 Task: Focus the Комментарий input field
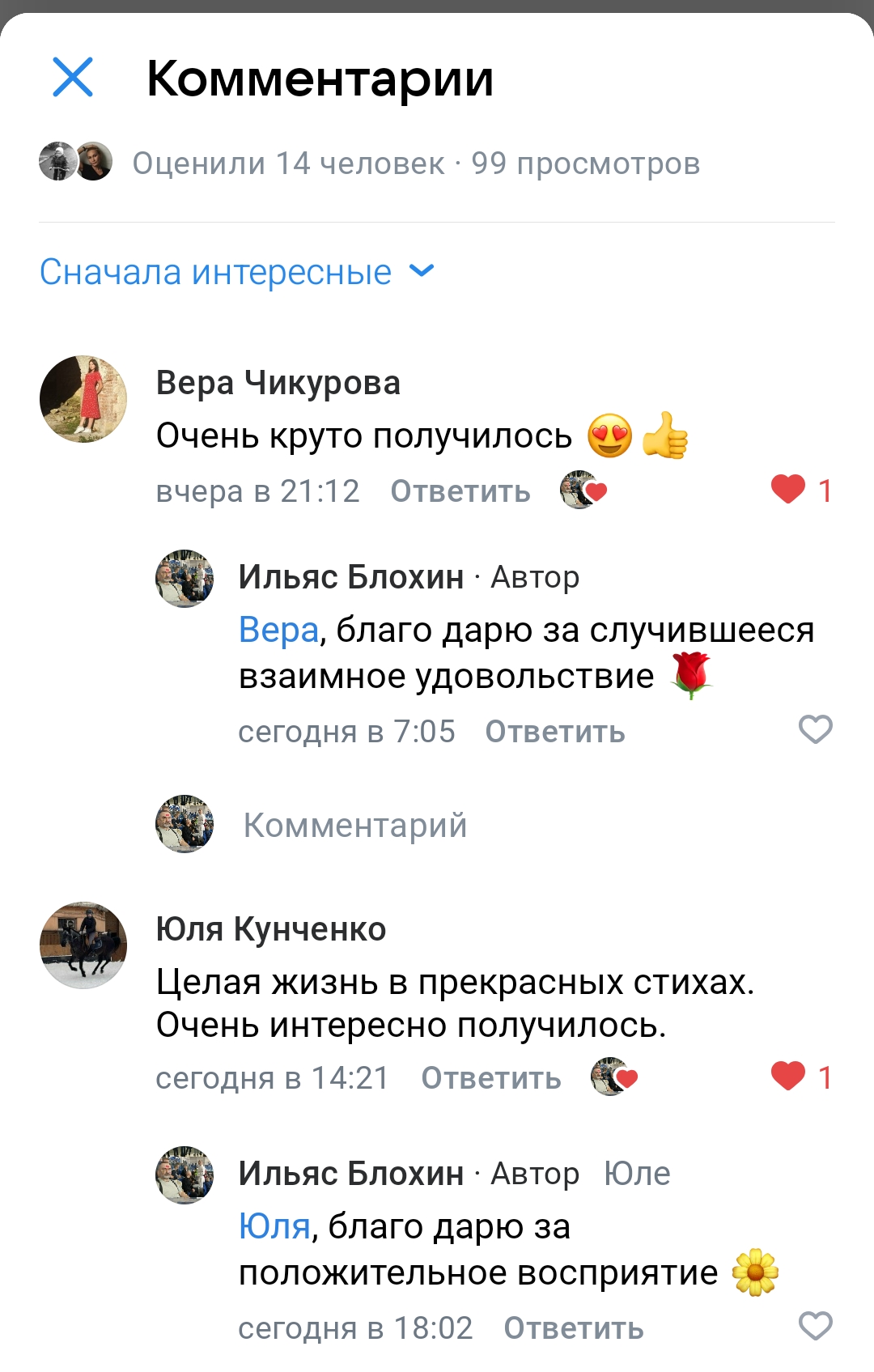coord(356,826)
